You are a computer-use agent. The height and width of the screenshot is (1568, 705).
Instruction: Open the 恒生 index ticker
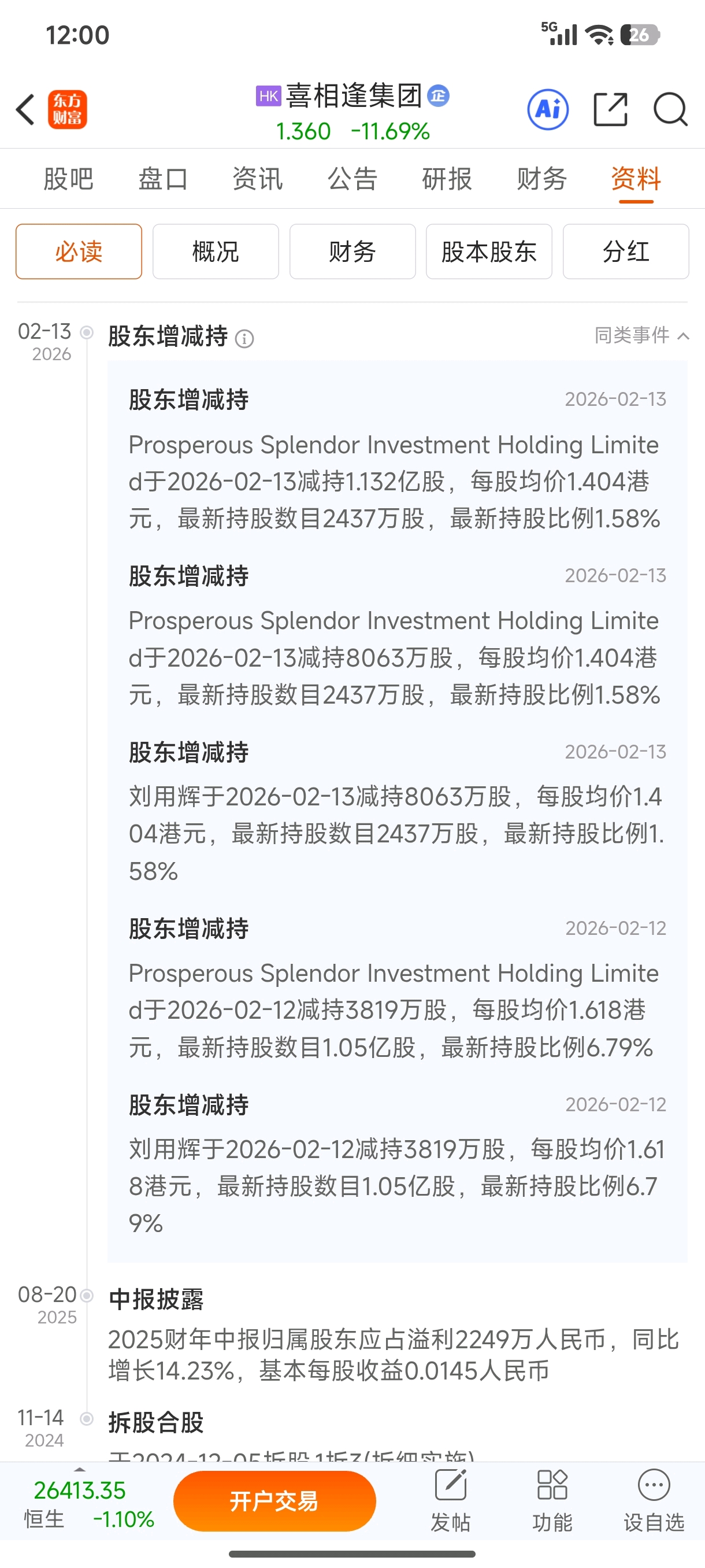point(89,1504)
